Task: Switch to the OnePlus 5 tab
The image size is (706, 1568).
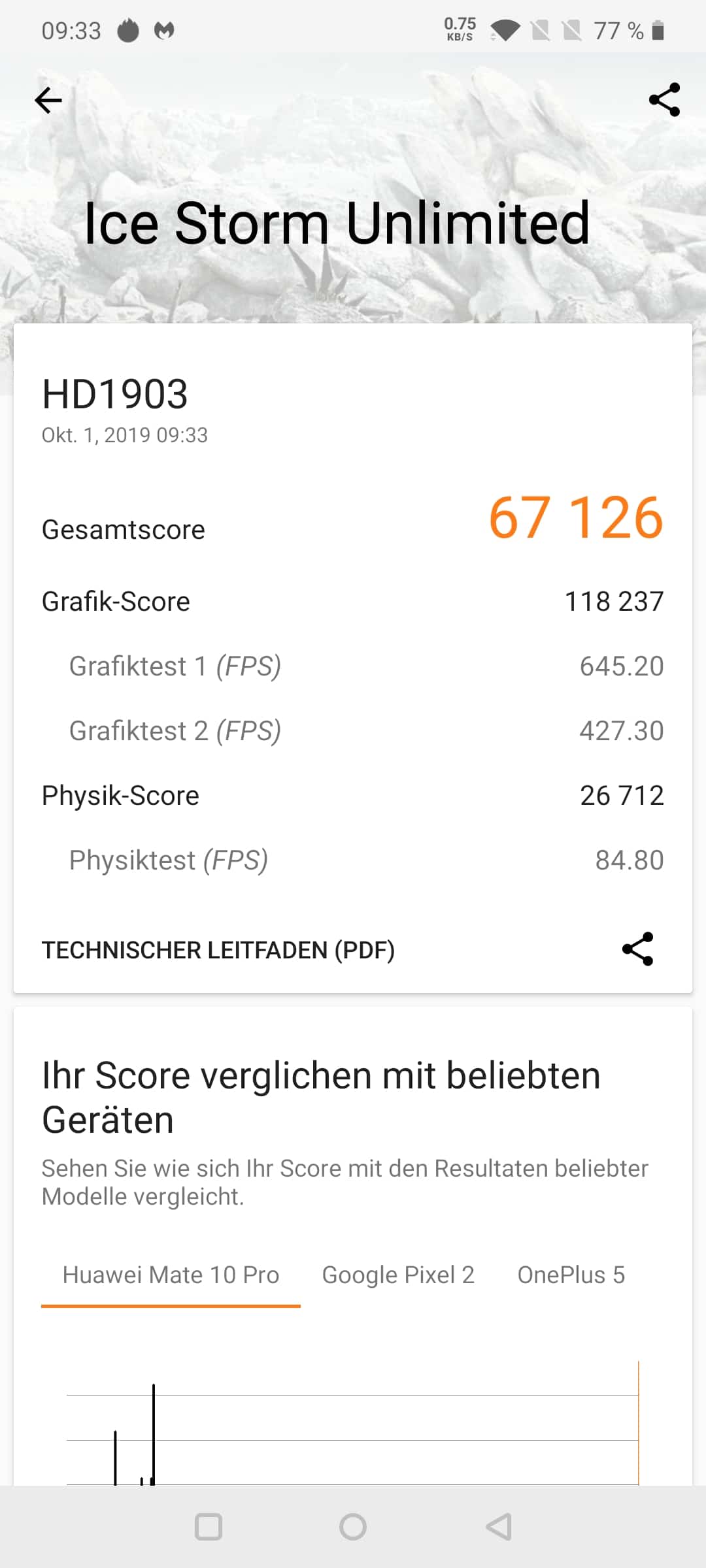Action: tap(571, 1275)
